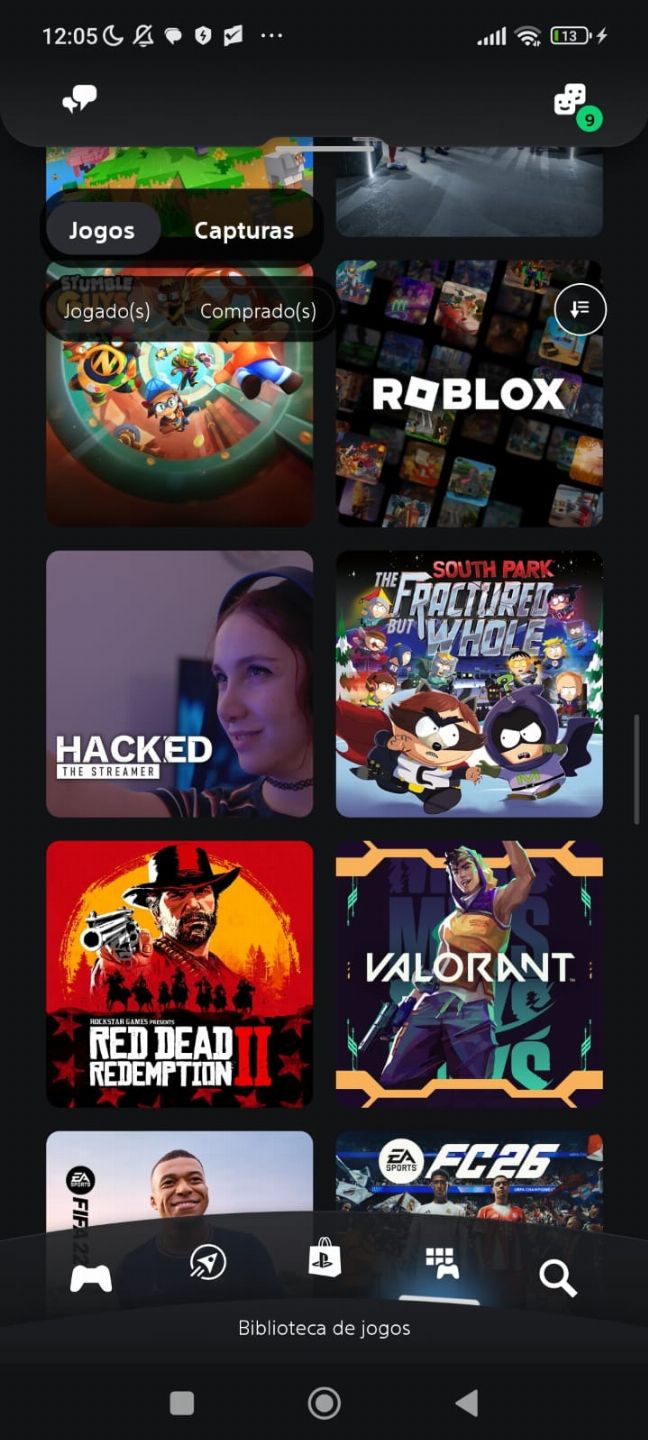Screen dimensions: 648x1440
Task: Open the Valorant game tile
Action: click(x=469, y=974)
